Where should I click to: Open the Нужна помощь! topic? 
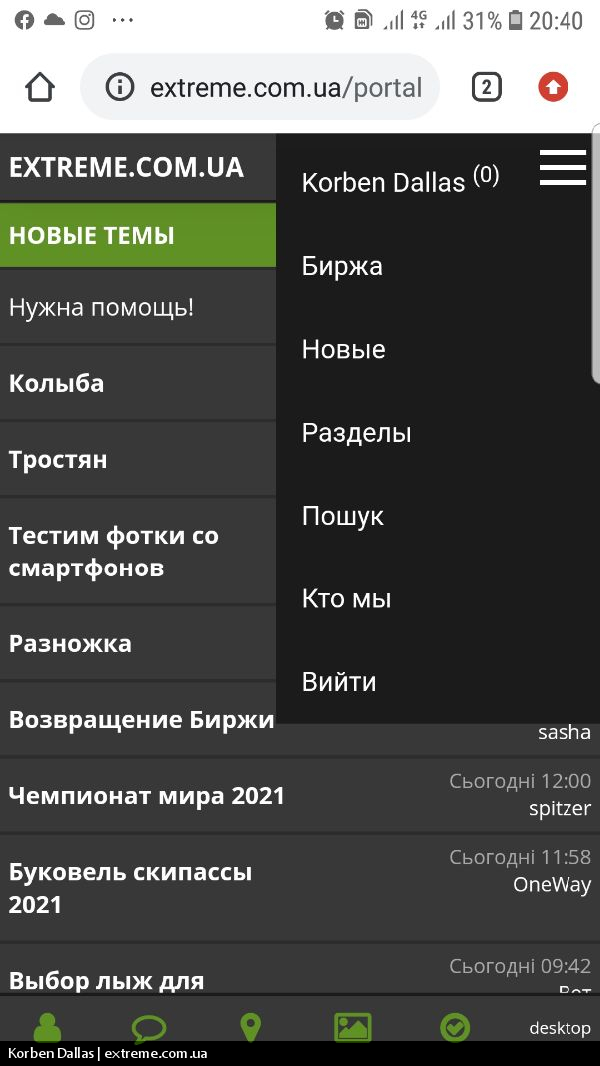click(101, 308)
